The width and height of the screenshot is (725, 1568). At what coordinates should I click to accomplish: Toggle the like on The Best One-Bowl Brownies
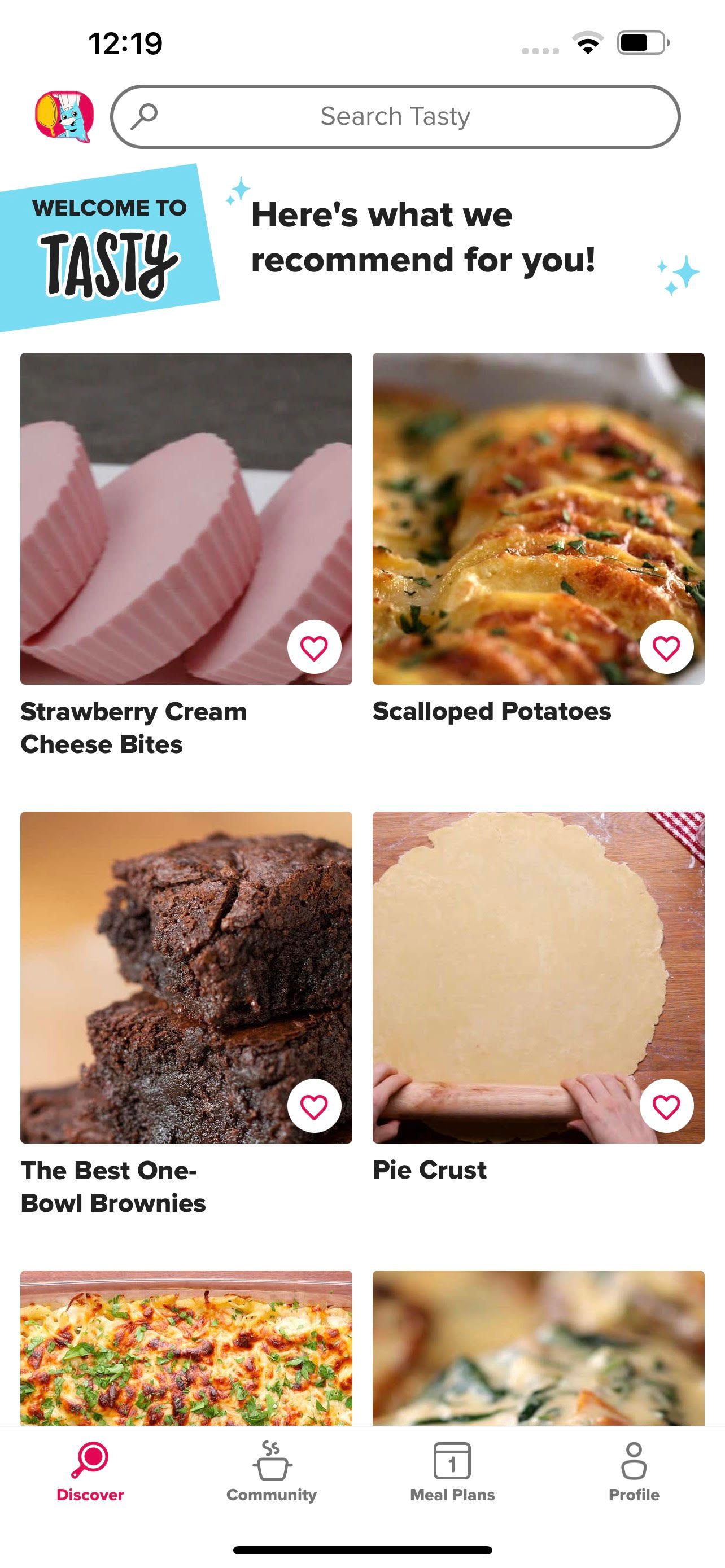[314, 1106]
